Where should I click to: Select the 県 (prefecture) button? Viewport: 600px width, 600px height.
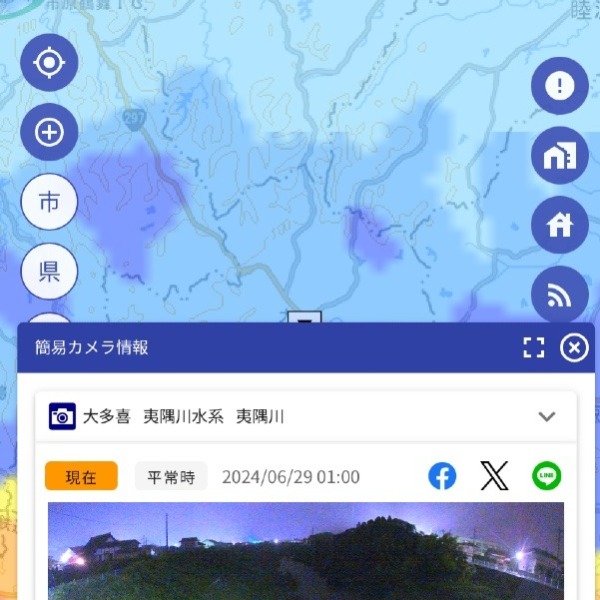click(49, 272)
